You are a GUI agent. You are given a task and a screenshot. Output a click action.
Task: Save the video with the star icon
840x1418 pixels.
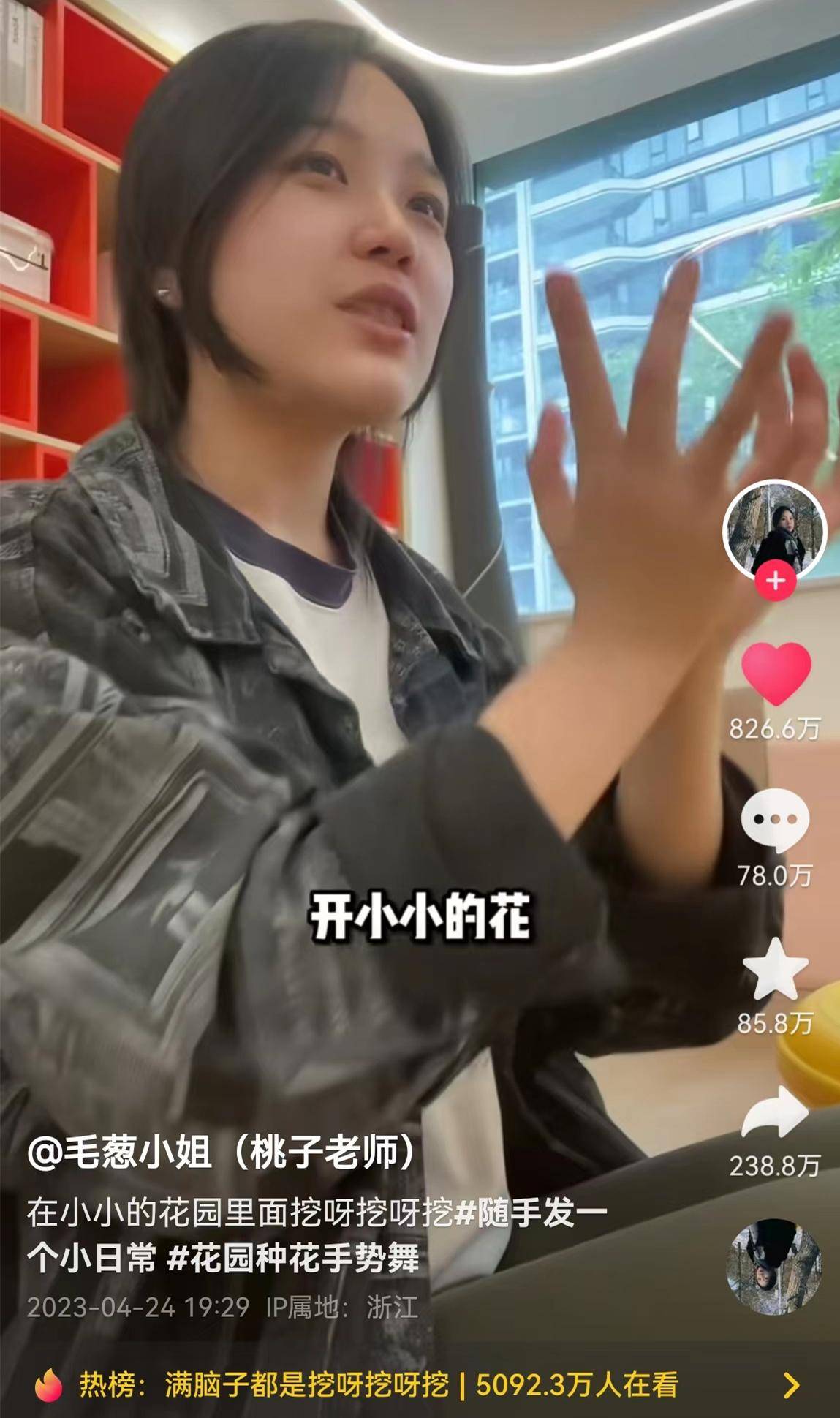(x=775, y=969)
